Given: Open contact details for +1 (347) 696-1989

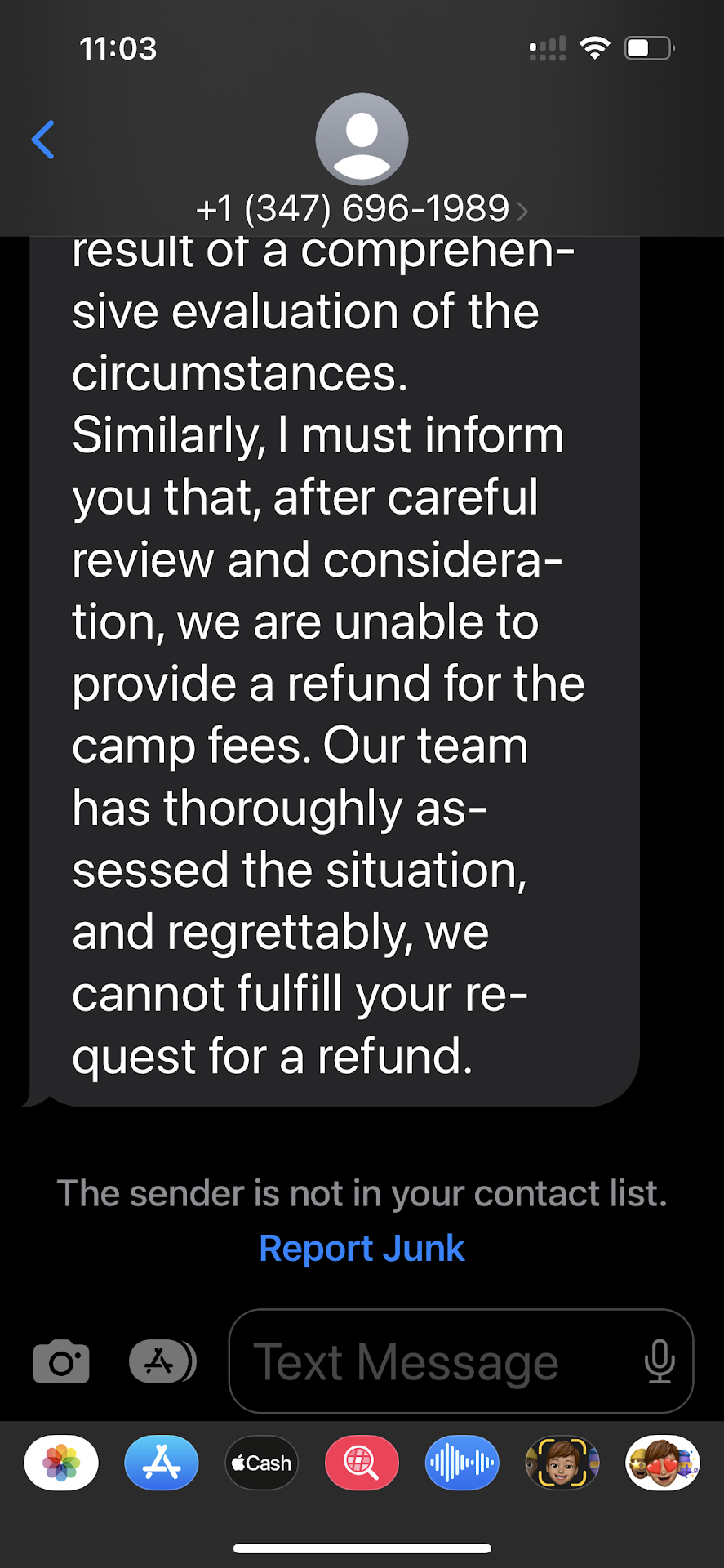Looking at the screenshot, I should (x=362, y=209).
